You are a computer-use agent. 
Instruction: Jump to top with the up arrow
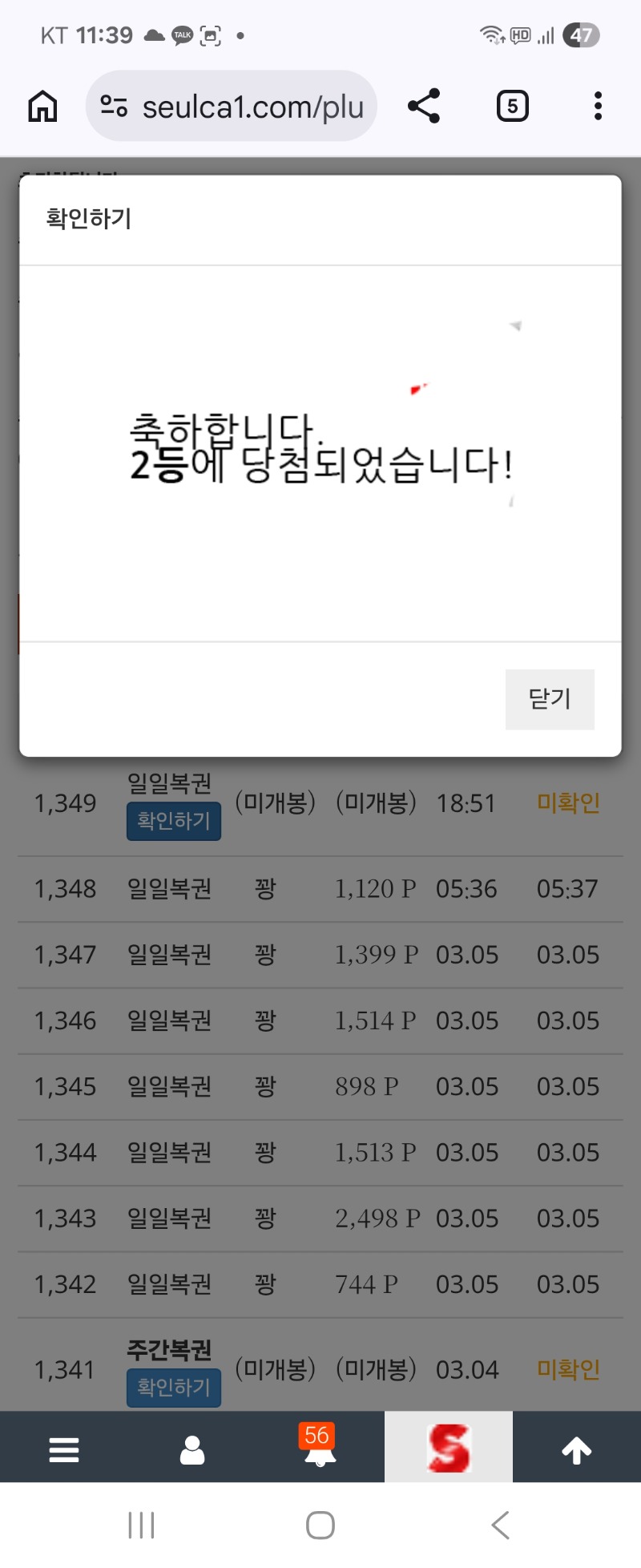pyautogui.click(x=577, y=1449)
